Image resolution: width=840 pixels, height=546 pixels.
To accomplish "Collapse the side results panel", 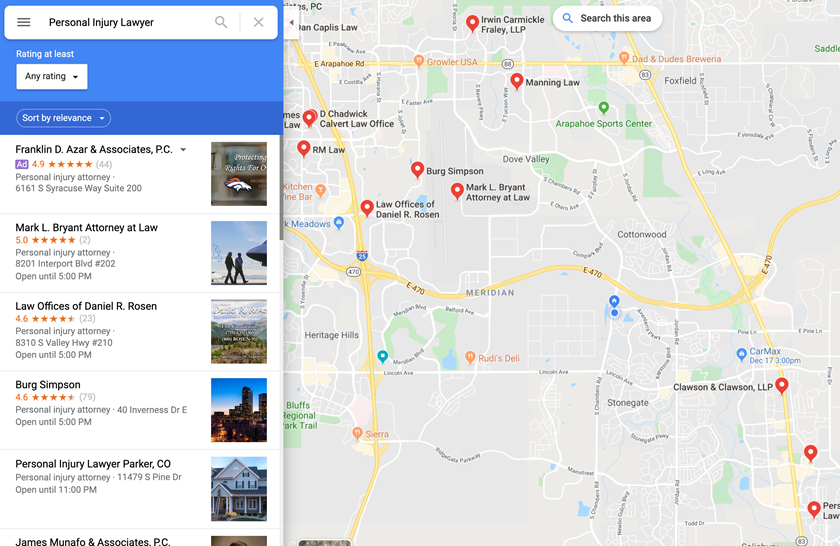I will (x=291, y=22).
